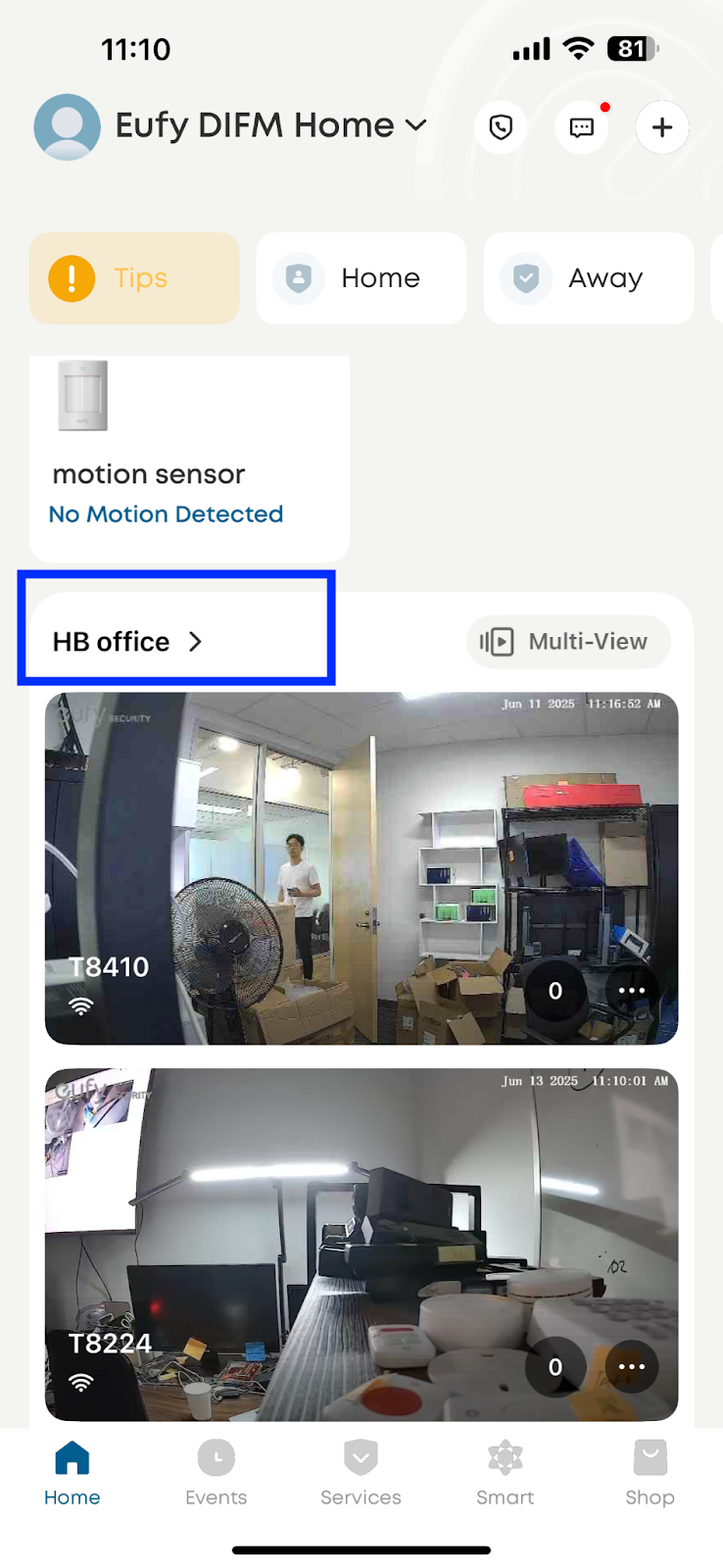The width and height of the screenshot is (723, 1568).
Task: Select the Home security mode
Action: coord(361,278)
